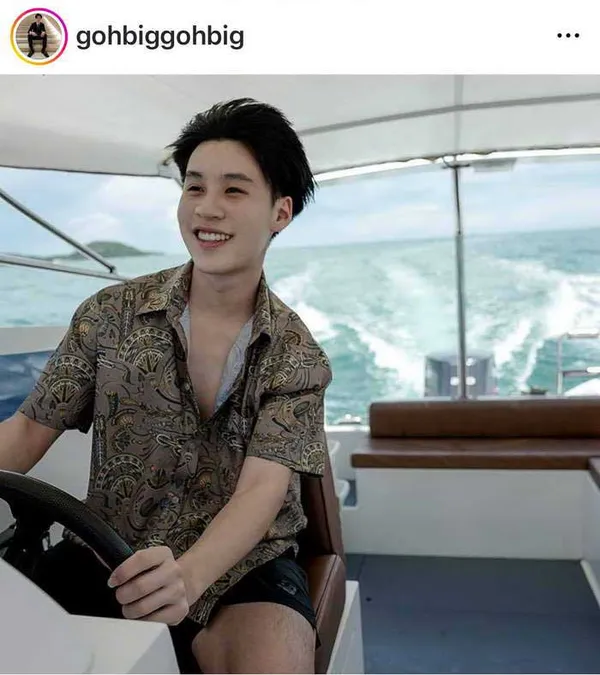Viewport: 600px width, 675px height.
Task: Open the gohbiggohbig username profile link
Action: tap(159, 38)
